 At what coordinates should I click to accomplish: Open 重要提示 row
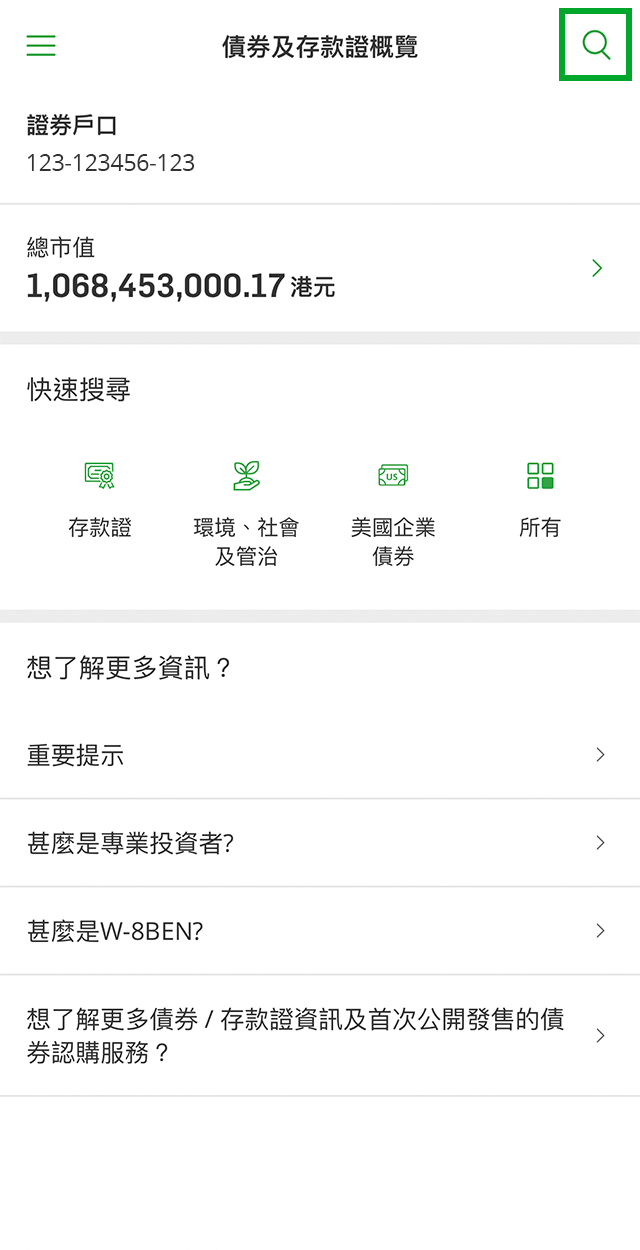point(320,755)
